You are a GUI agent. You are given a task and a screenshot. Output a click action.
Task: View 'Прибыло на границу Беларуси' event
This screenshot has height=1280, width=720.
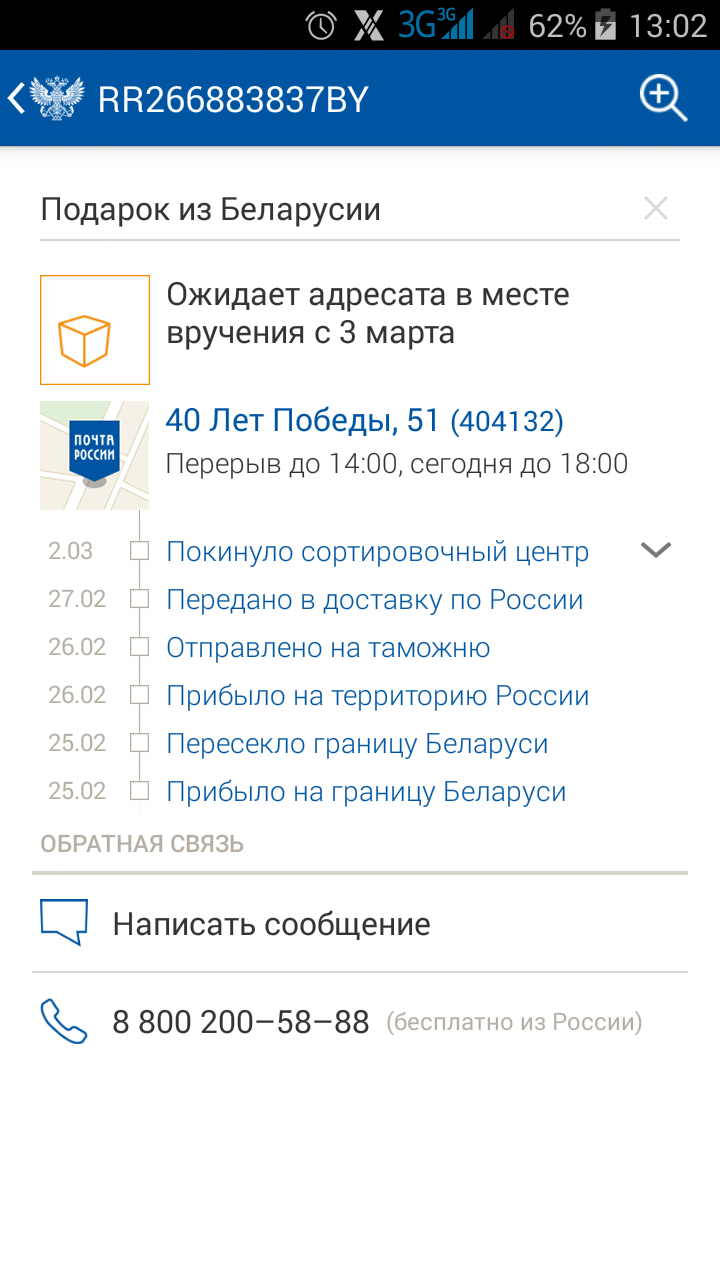pyautogui.click(x=366, y=792)
